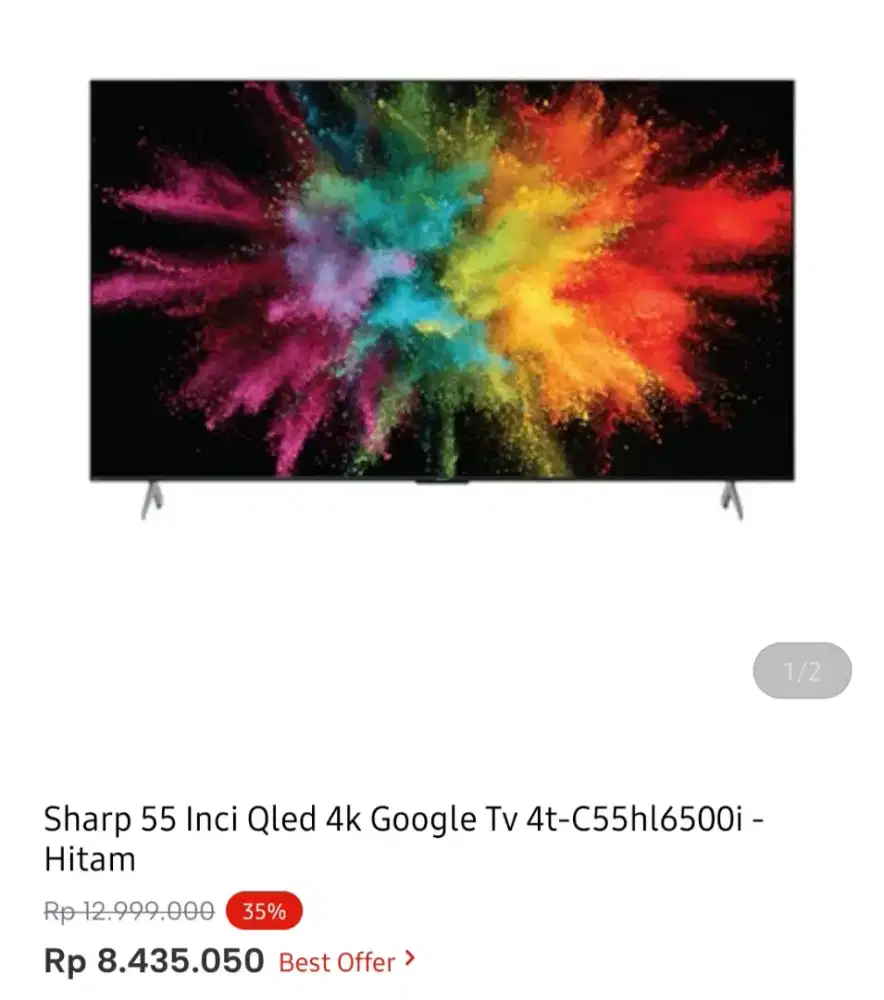Click the Sharp 55 Inci Qled product title
884x1000 pixels.
300,818
